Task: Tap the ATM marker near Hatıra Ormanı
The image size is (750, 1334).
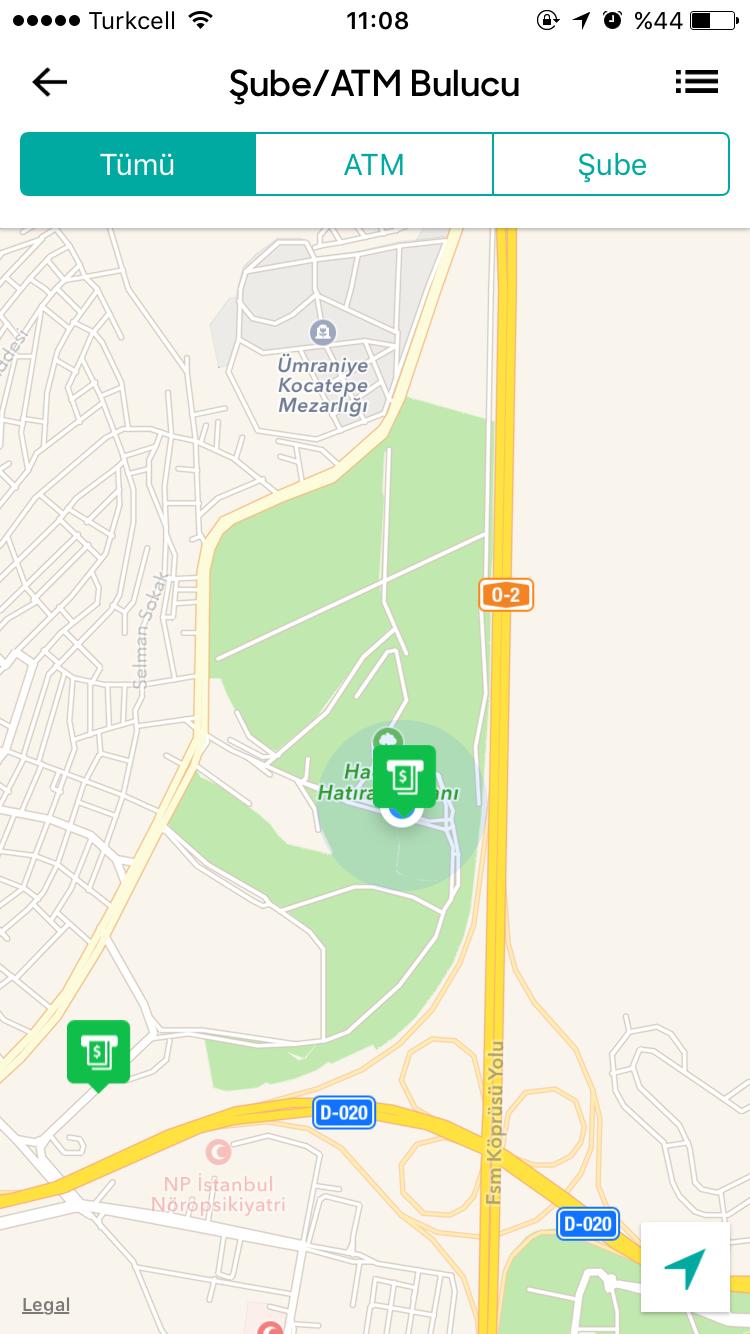Action: [404, 776]
